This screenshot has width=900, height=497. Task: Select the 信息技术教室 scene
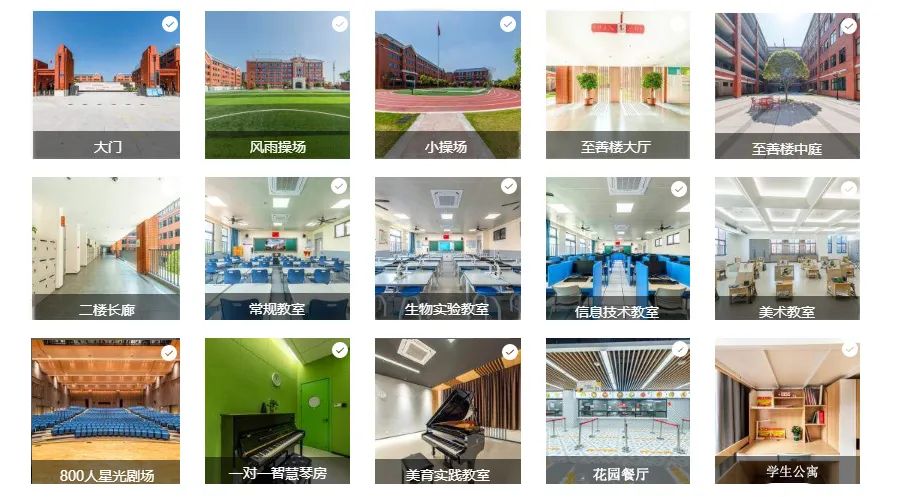[617, 248]
